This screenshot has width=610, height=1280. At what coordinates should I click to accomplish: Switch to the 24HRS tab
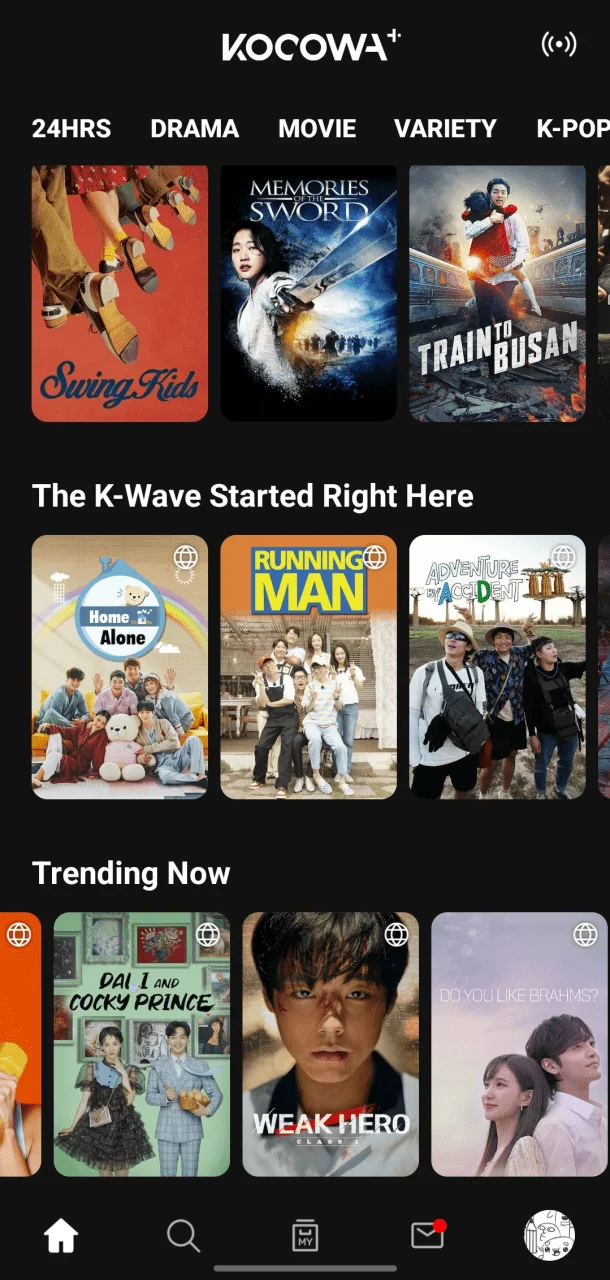point(71,128)
